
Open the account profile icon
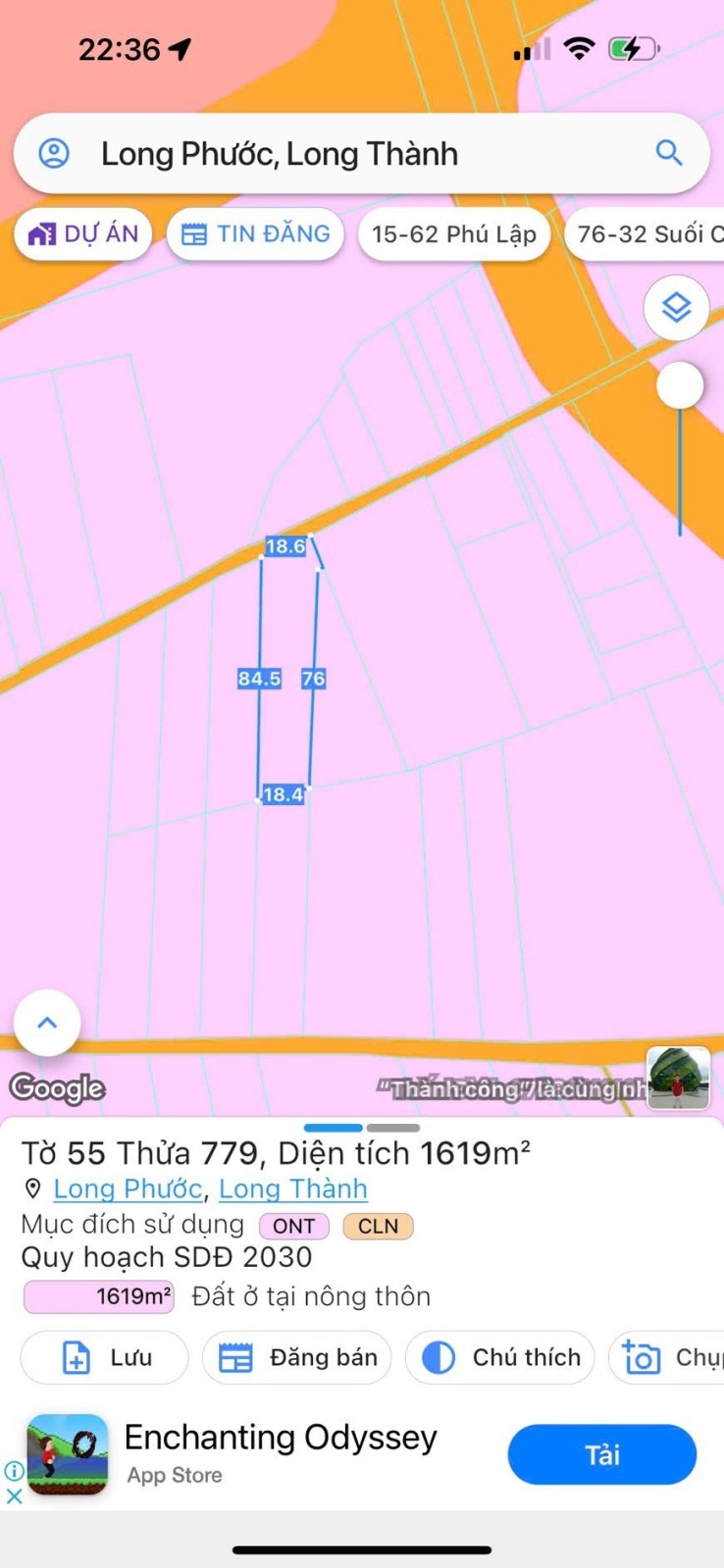click(x=54, y=153)
